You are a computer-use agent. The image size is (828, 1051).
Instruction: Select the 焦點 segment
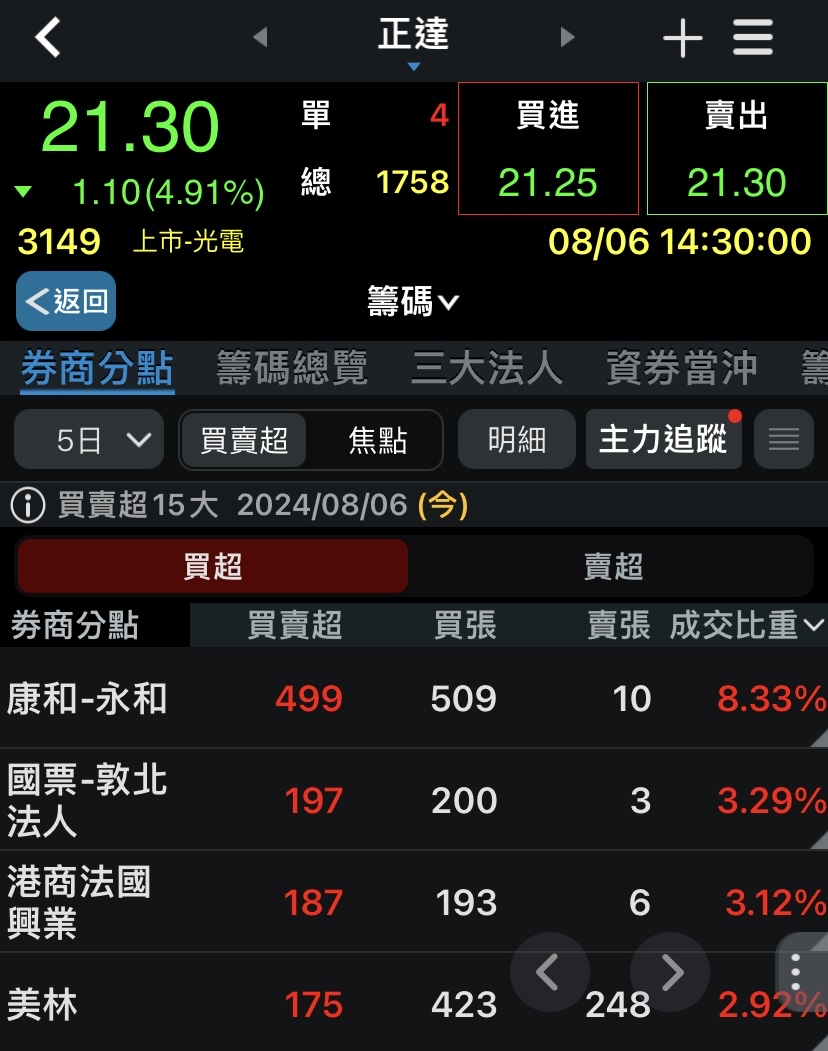(377, 439)
